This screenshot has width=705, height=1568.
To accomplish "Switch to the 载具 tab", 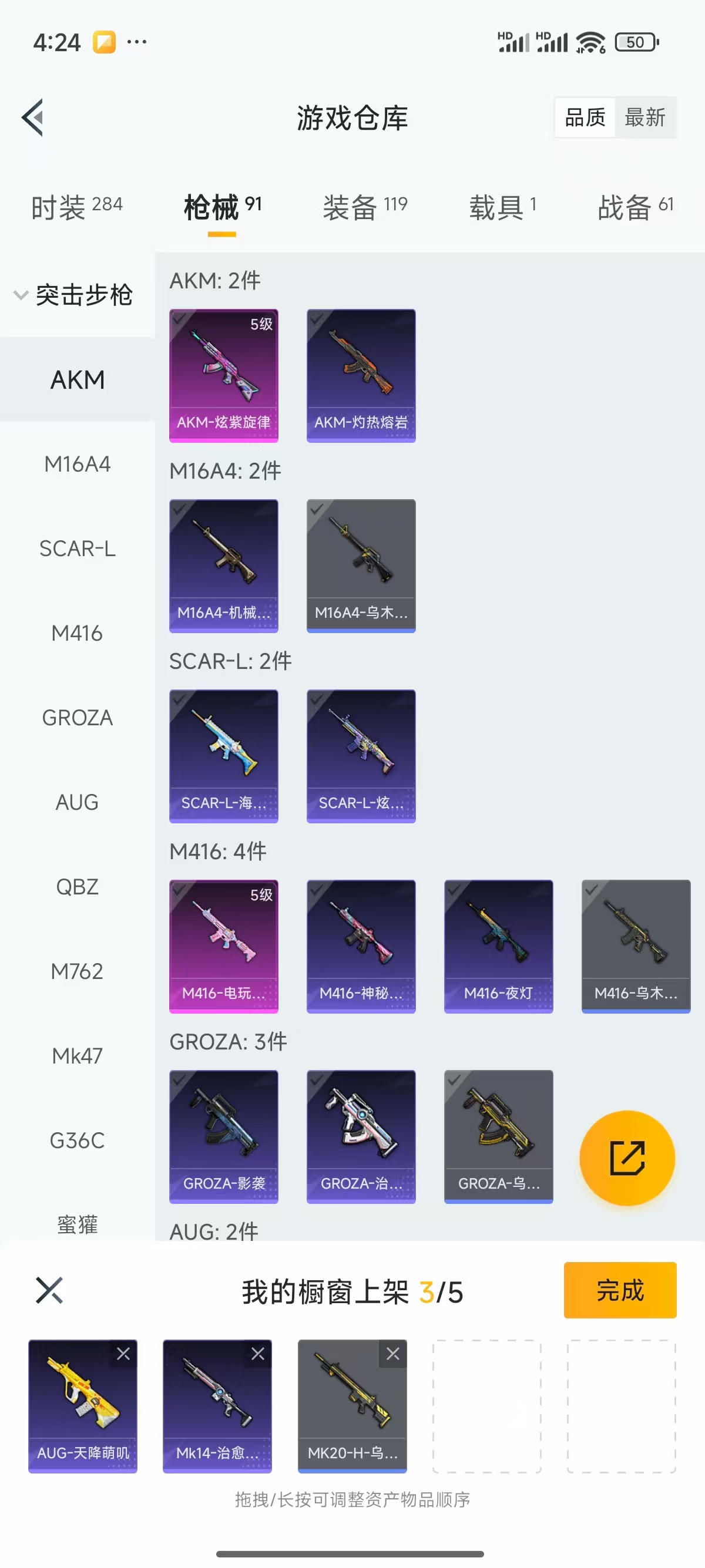I will (x=502, y=207).
